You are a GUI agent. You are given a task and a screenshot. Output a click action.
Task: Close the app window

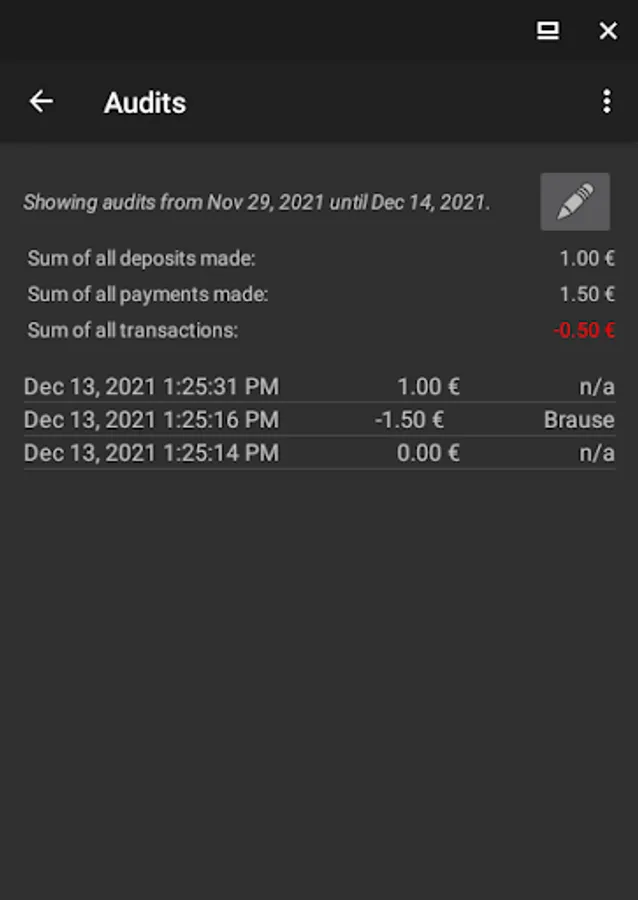click(x=608, y=31)
